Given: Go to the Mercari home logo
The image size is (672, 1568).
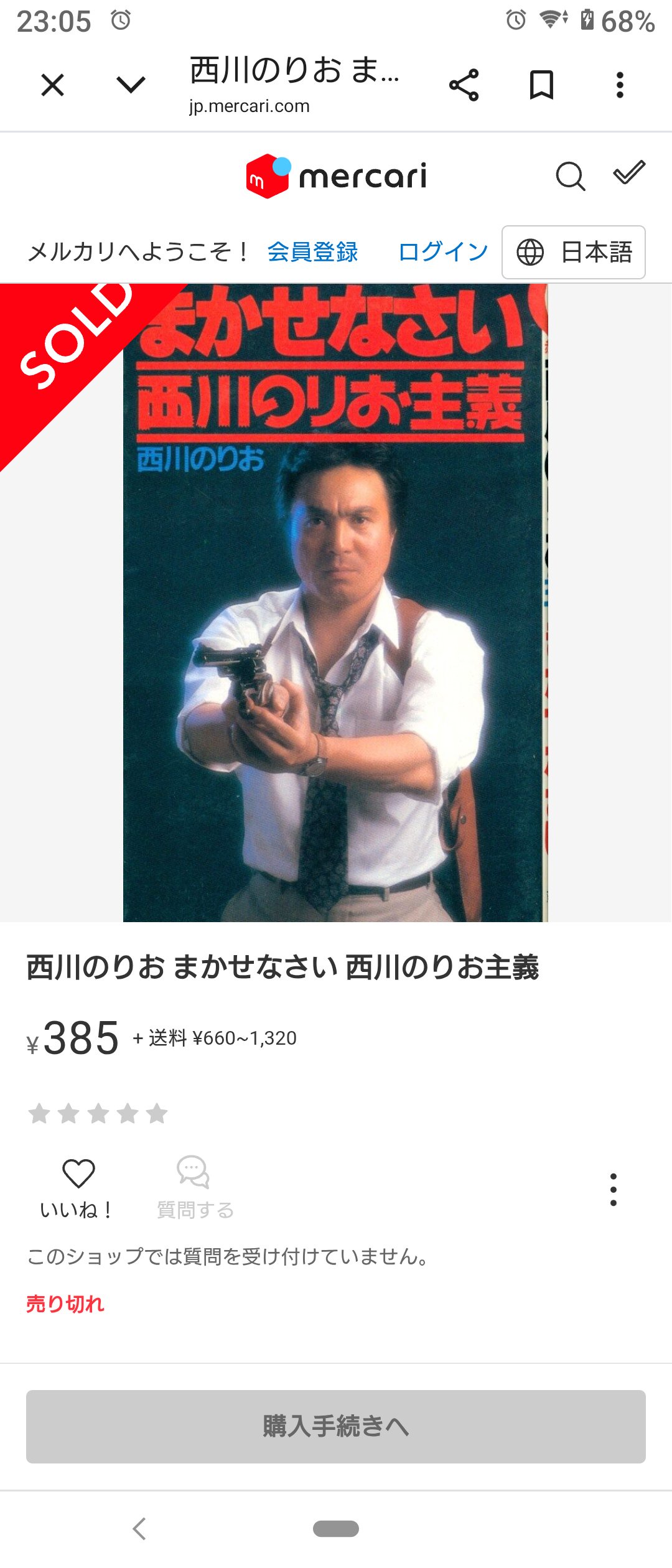Looking at the screenshot, I should point(336,176).
